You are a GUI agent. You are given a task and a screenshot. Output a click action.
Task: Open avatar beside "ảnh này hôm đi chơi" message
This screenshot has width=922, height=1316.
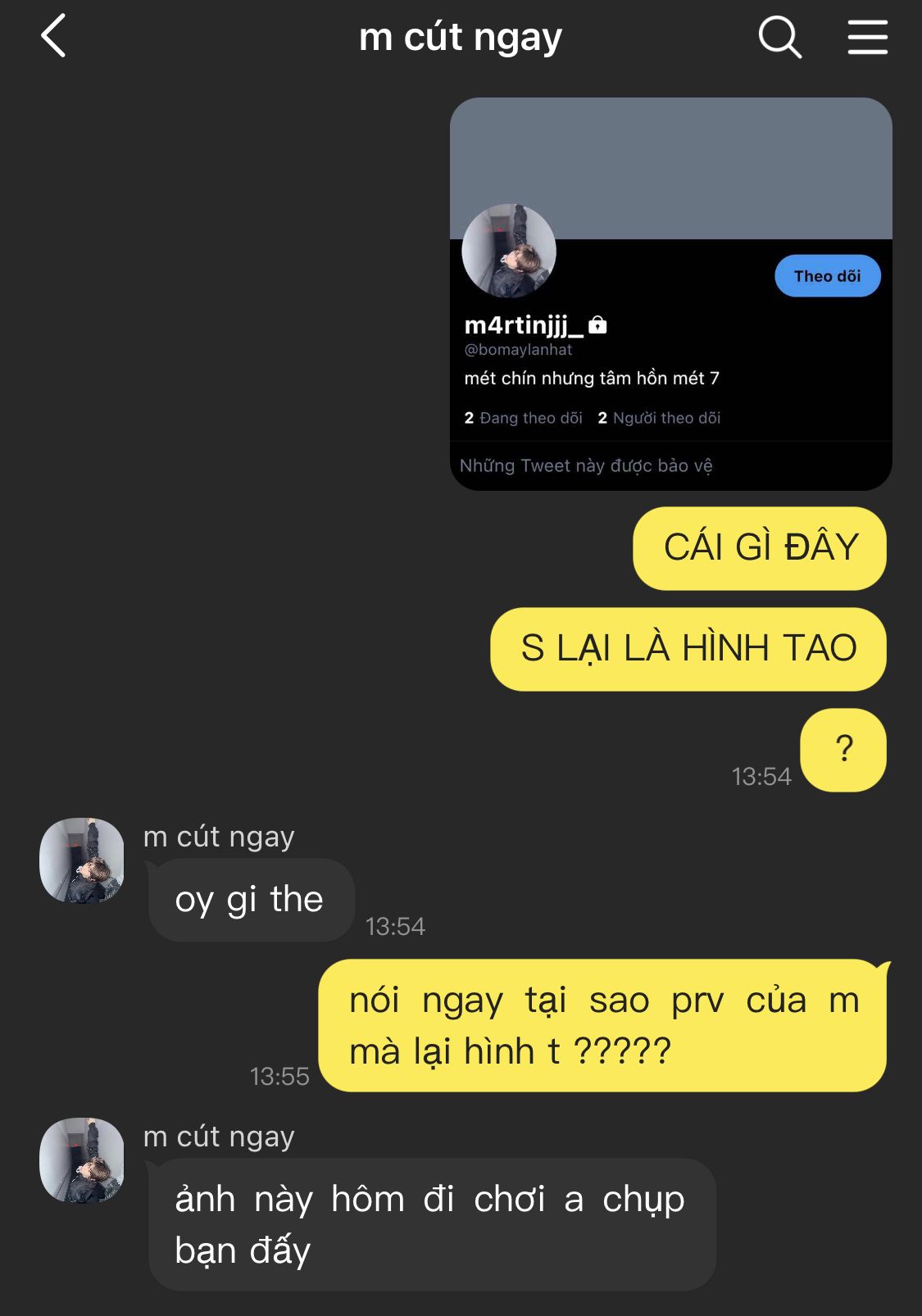point(82,1159)
